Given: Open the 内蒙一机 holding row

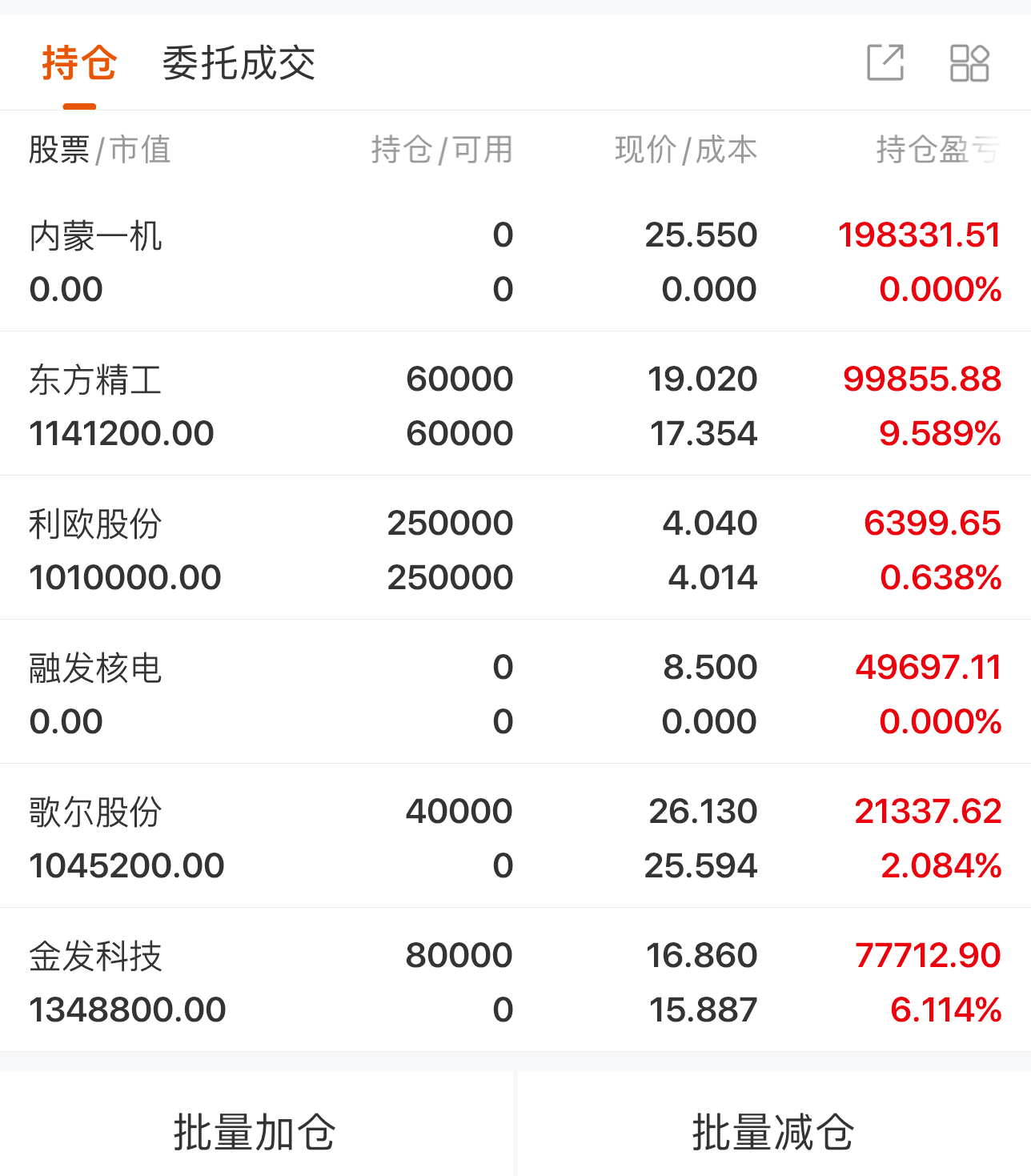Looking at the screenshot, I should click(515, 262).
